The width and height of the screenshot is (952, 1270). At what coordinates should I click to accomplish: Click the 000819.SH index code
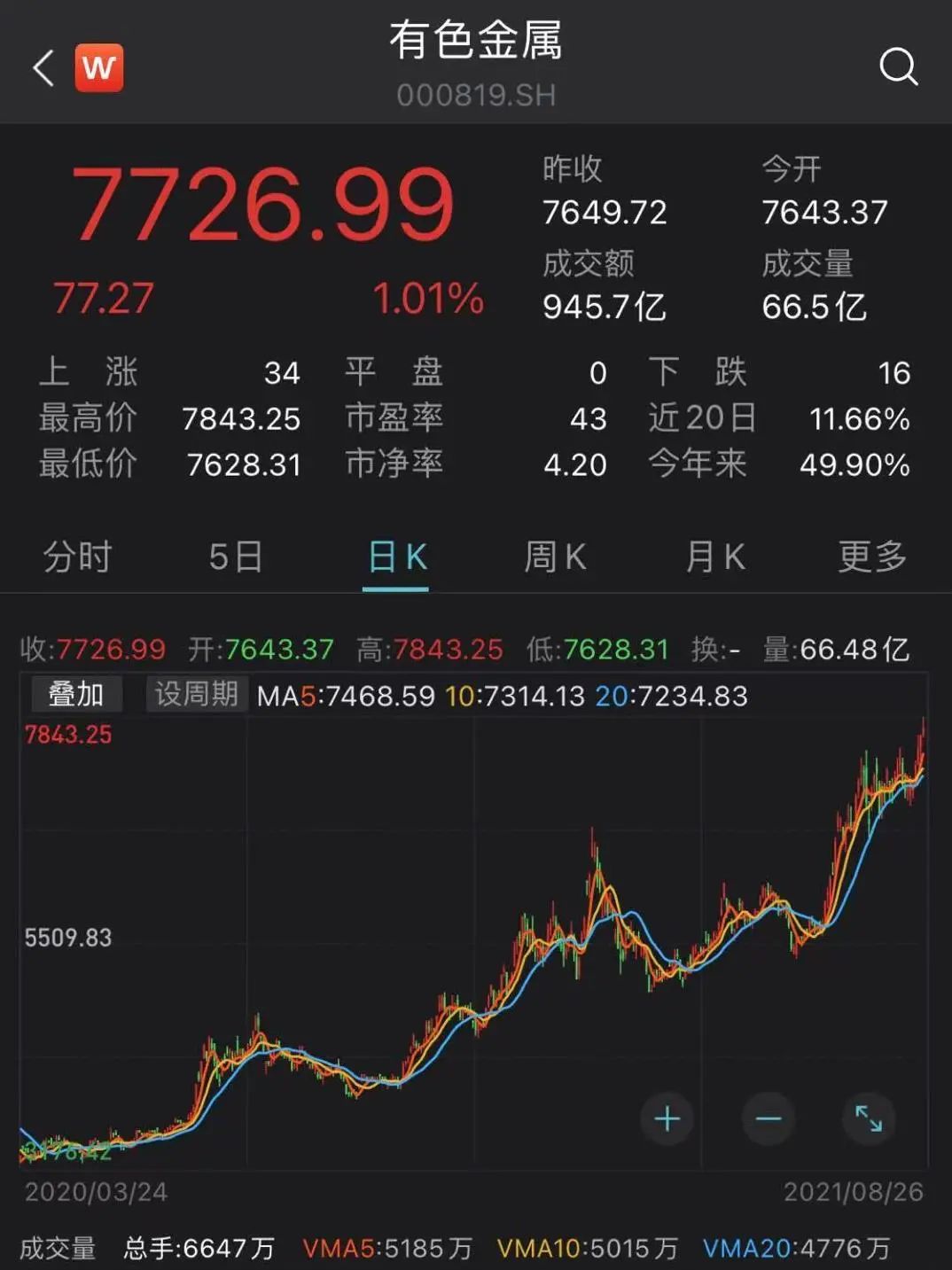476,95
